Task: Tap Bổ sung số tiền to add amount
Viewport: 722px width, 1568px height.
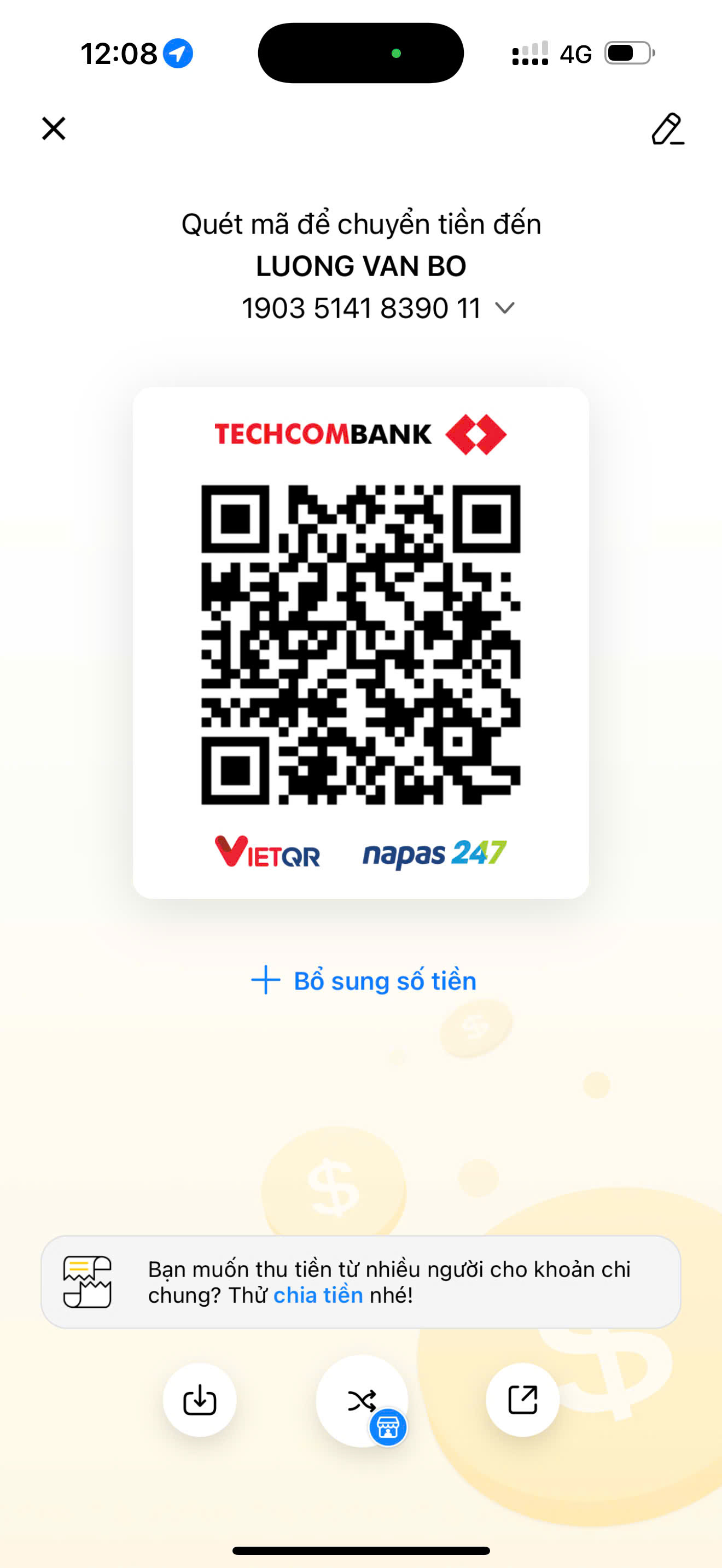Action: (x=363, y=981)
